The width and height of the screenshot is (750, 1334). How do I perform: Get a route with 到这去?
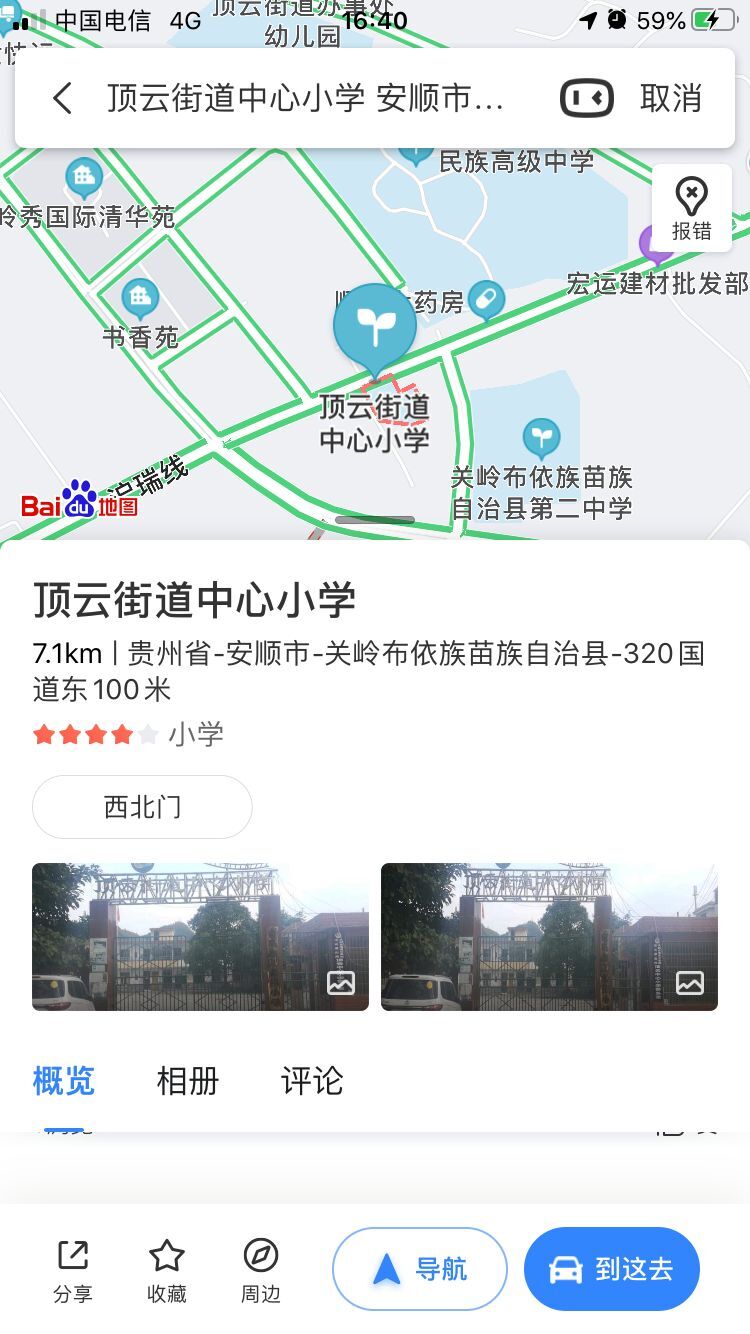611,1269
